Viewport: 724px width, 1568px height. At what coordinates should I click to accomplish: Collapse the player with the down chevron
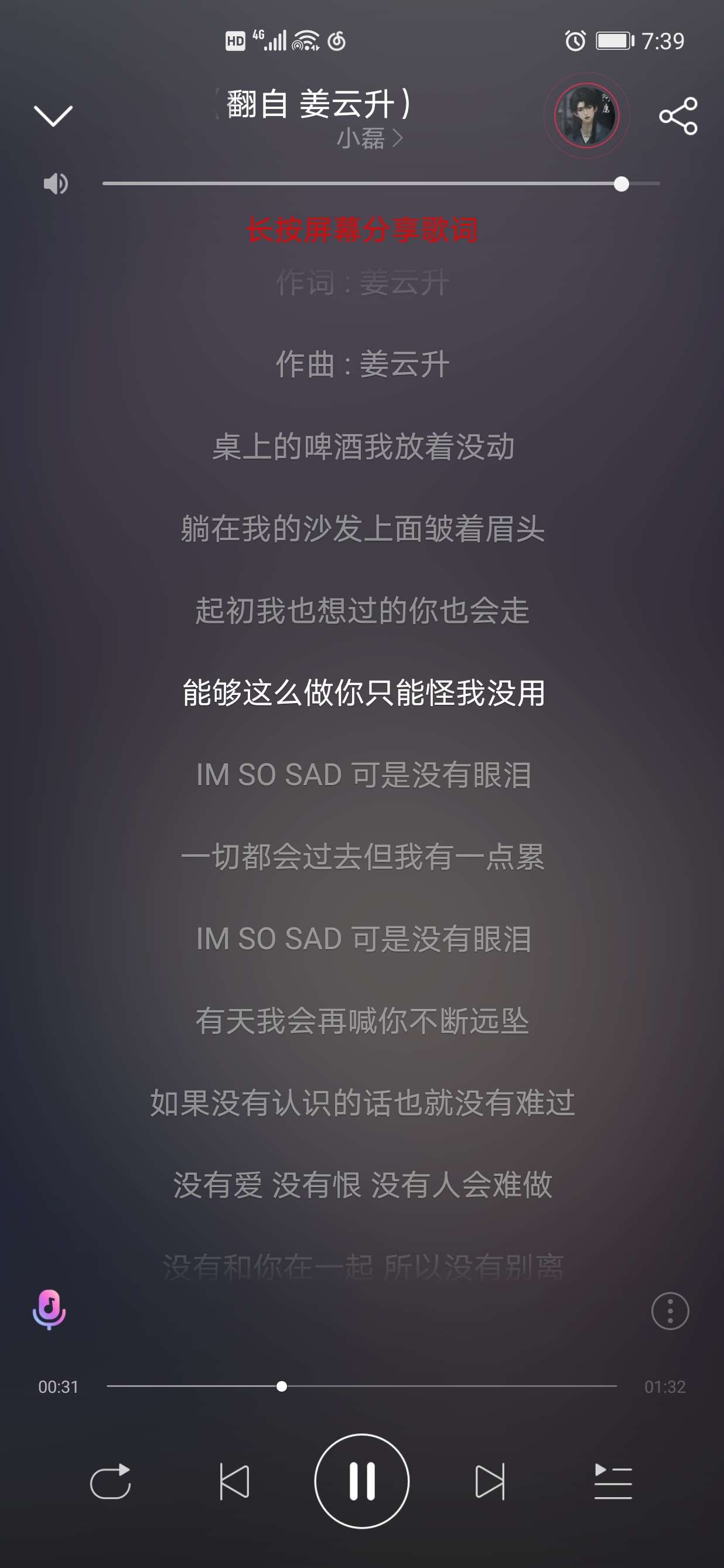pos(53,115)
